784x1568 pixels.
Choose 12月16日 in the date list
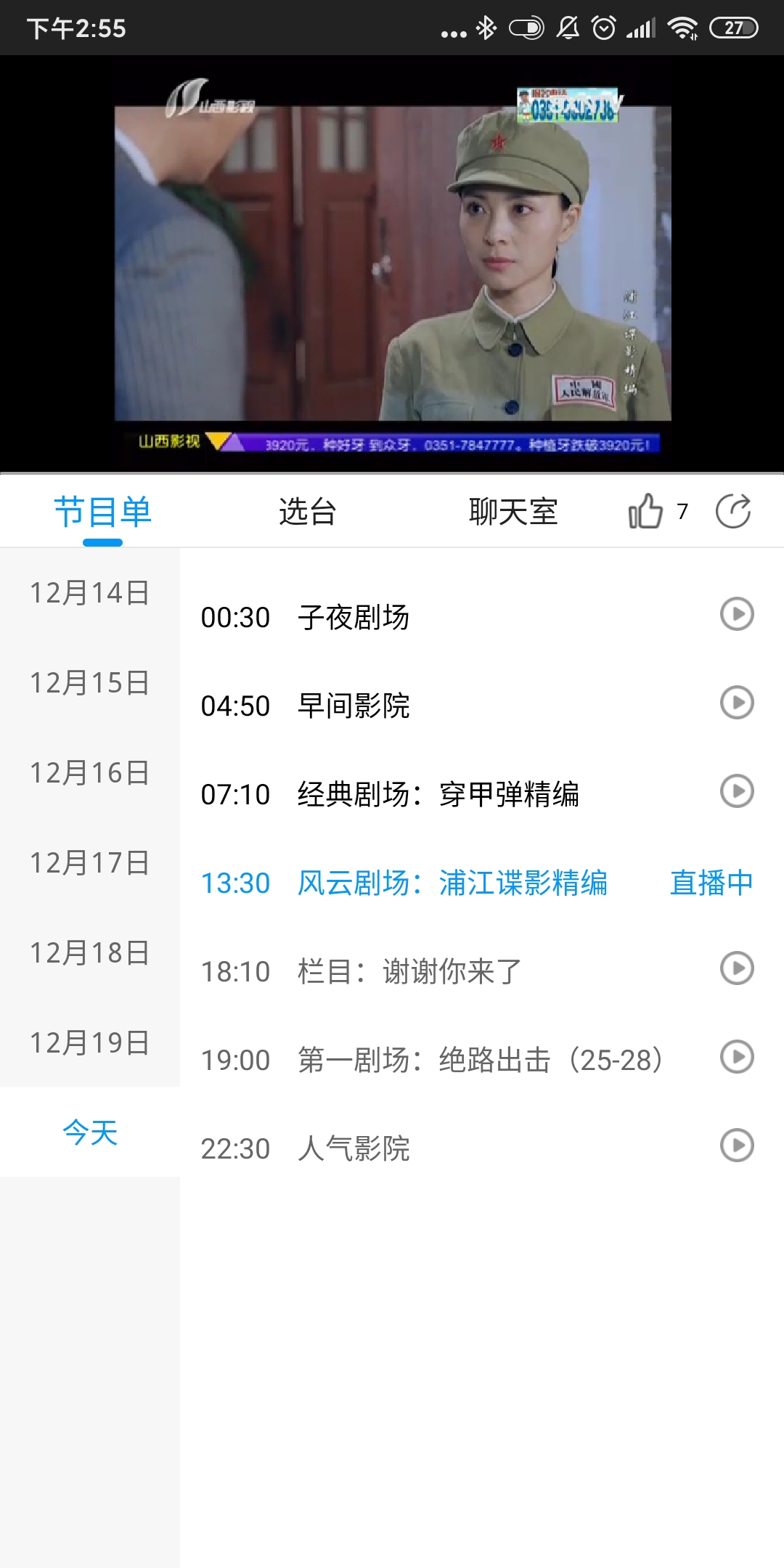90,773
